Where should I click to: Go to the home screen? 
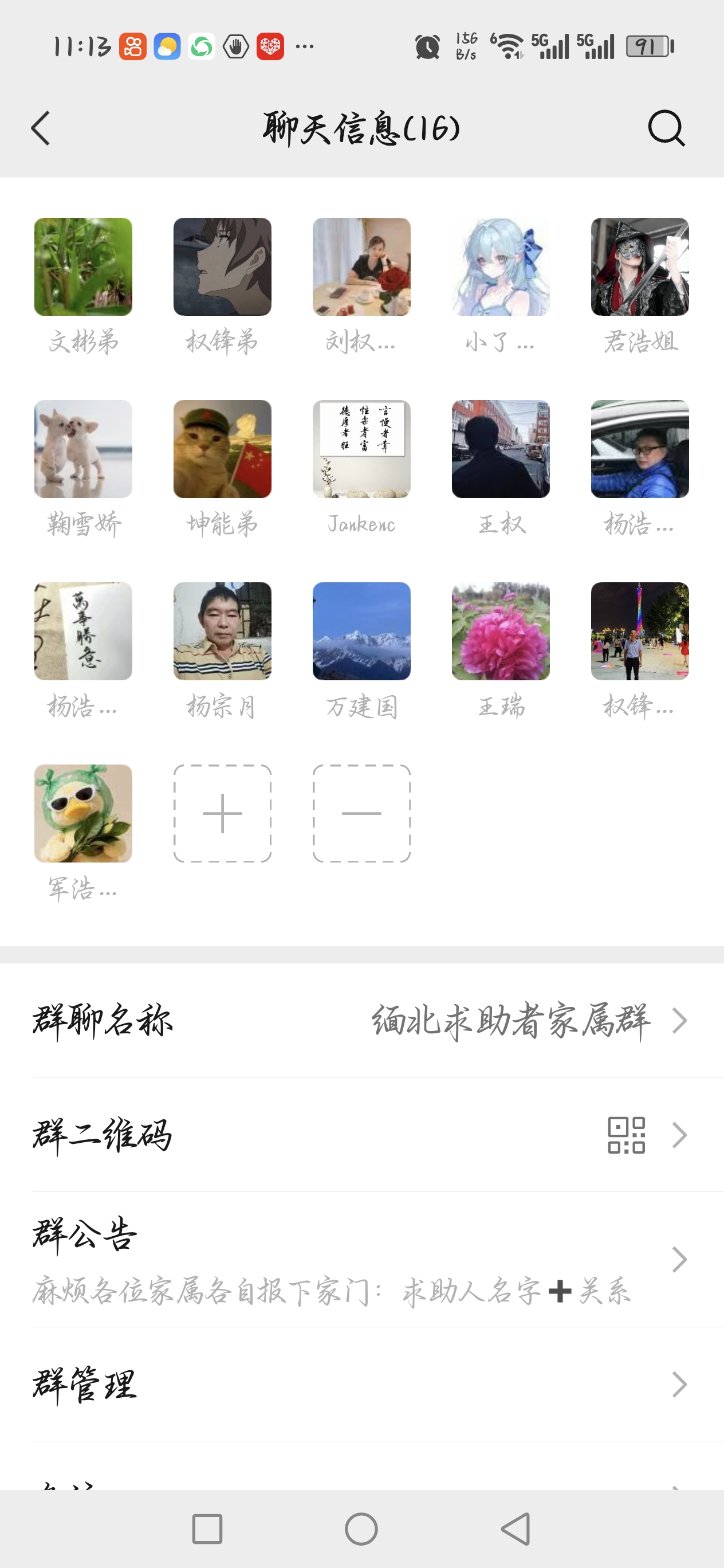(x=361, y=1528)
